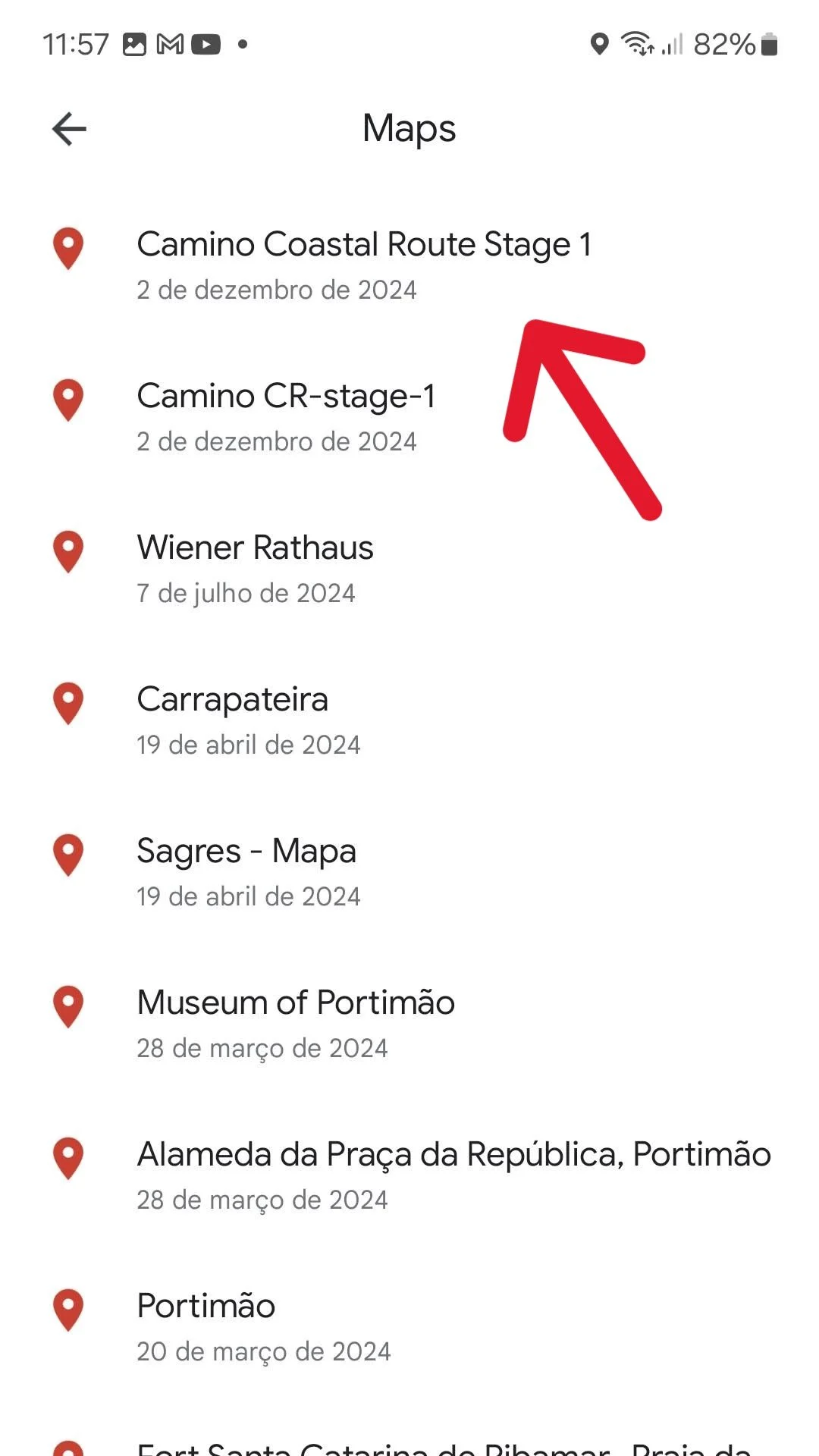Image resolution: width=819 pixels, height=1456 pixels.
Task: Open the Portimão map from 20 de março
Action: coord(409,1327)
